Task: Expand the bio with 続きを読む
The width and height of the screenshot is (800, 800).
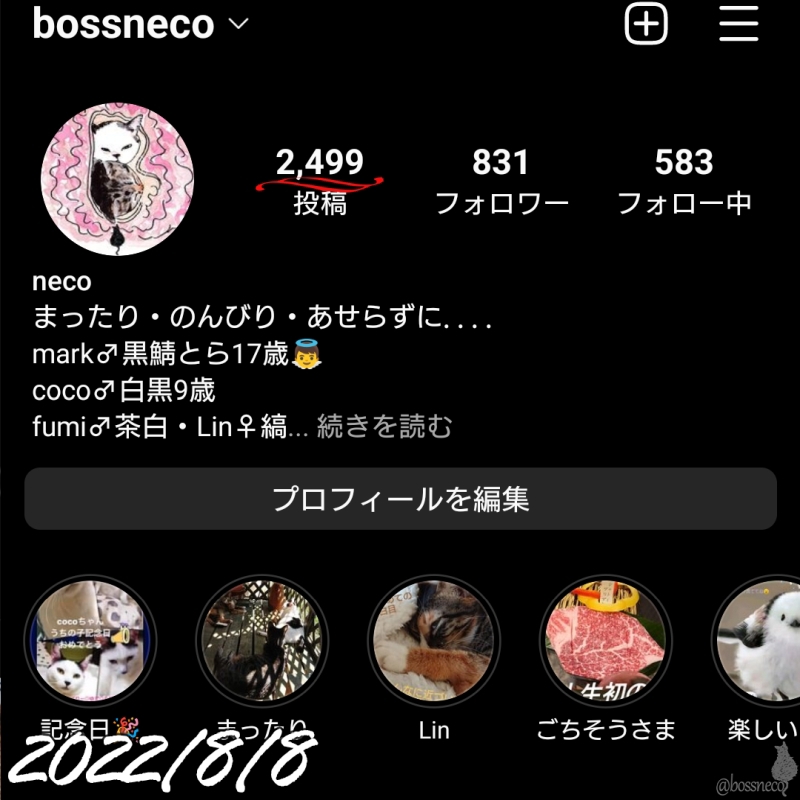Action: coord(385,428)
